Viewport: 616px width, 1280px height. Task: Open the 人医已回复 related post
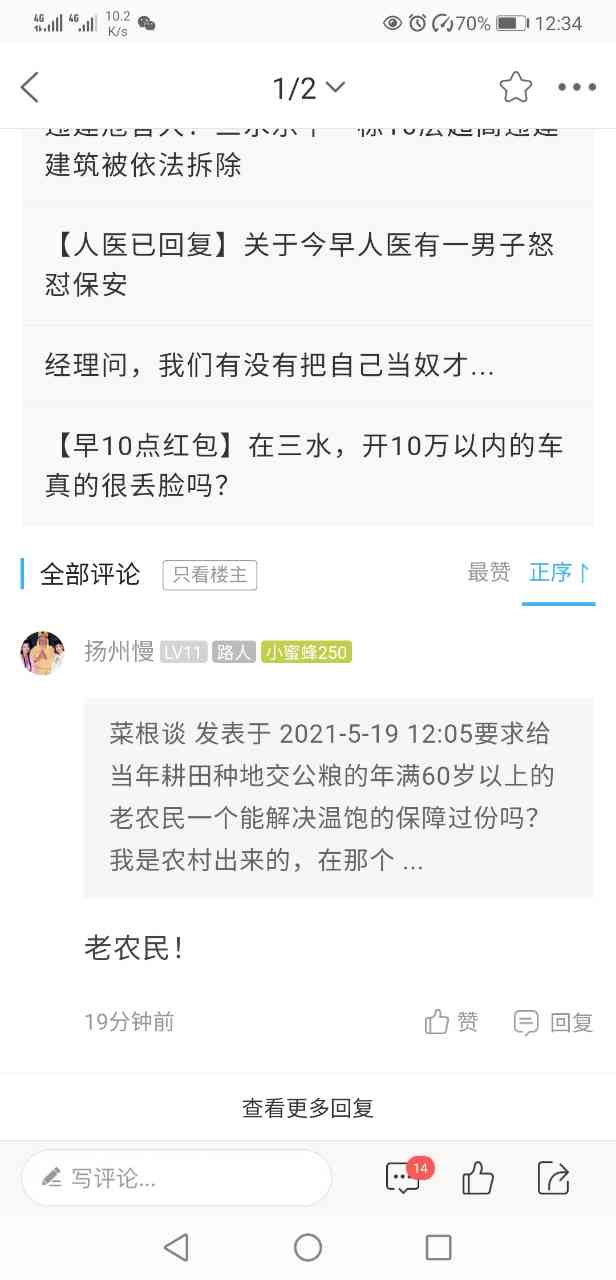[x=300, y=265]
